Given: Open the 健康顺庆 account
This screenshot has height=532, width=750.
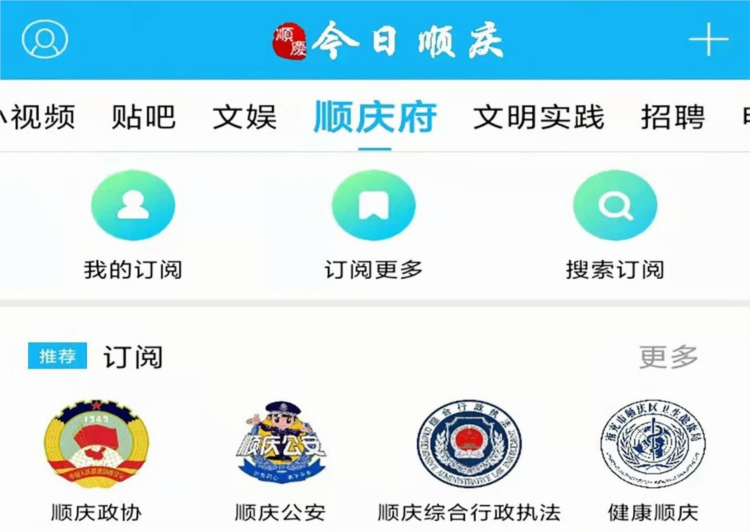Looking at the screenshot, I should (x=653, y=445).
